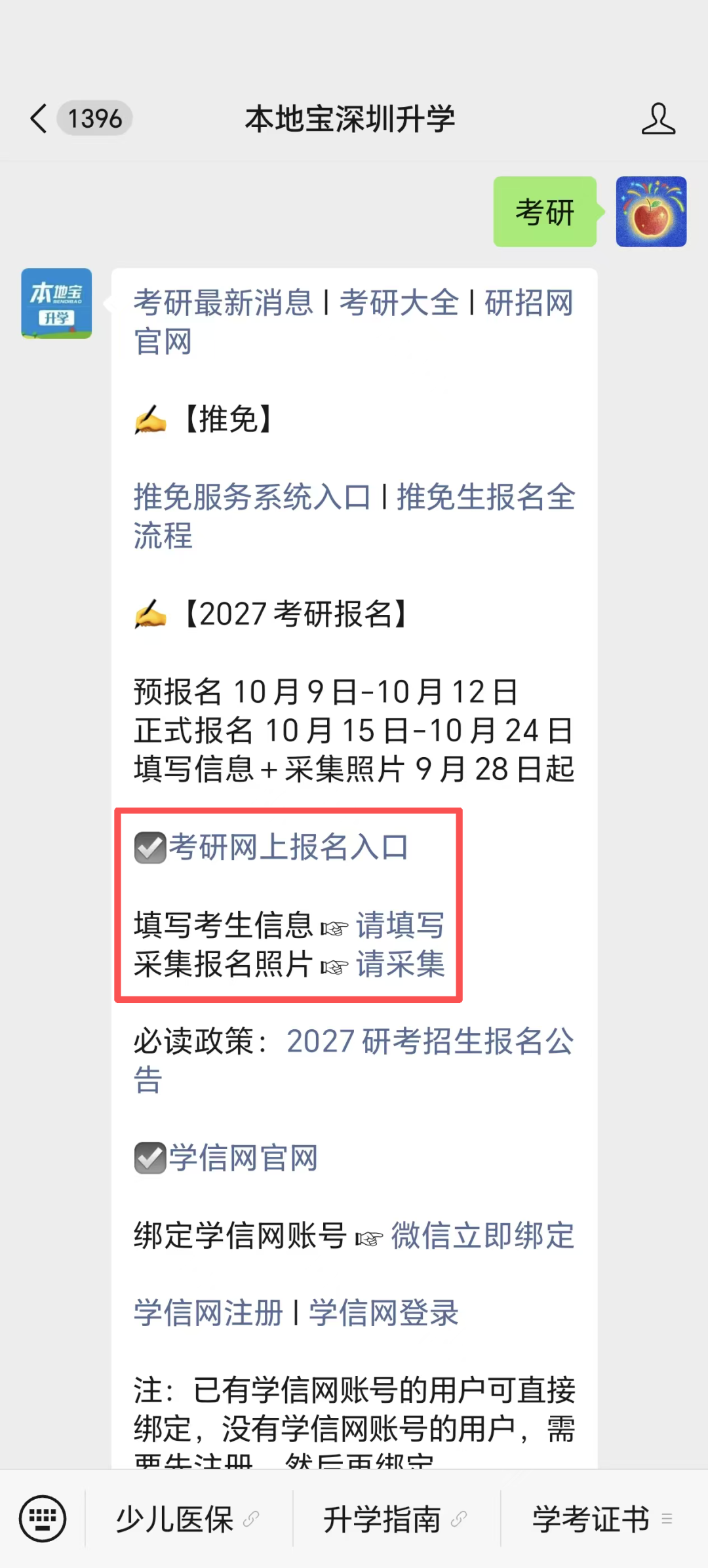Screen dimensions: 708x1568
Task: Open the 学信网注册 link
Action: (x=208, y=1314)
